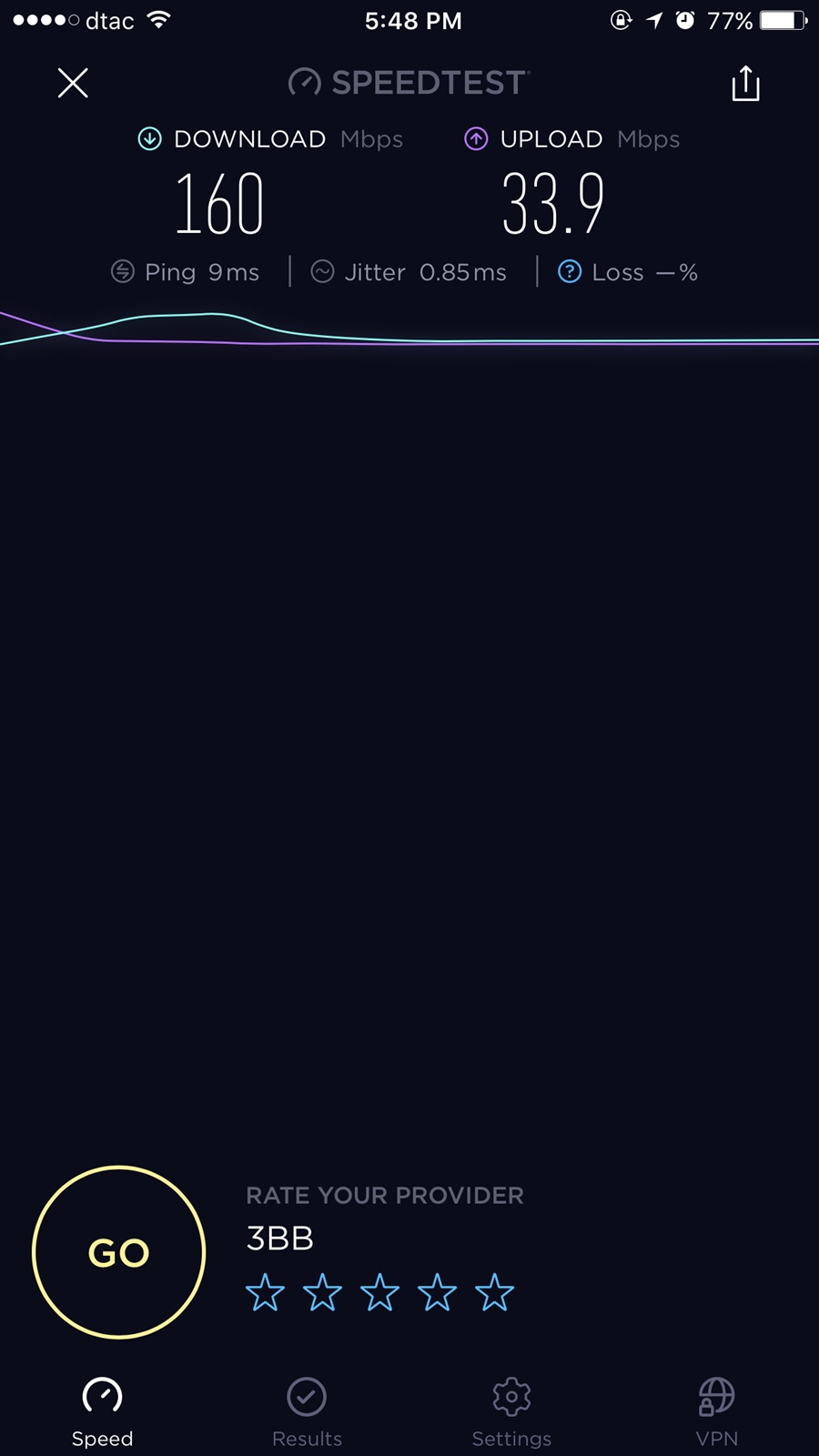
Task: Rate 3BB four stars
Action: pyautogui.click(x=437, y=1292)
